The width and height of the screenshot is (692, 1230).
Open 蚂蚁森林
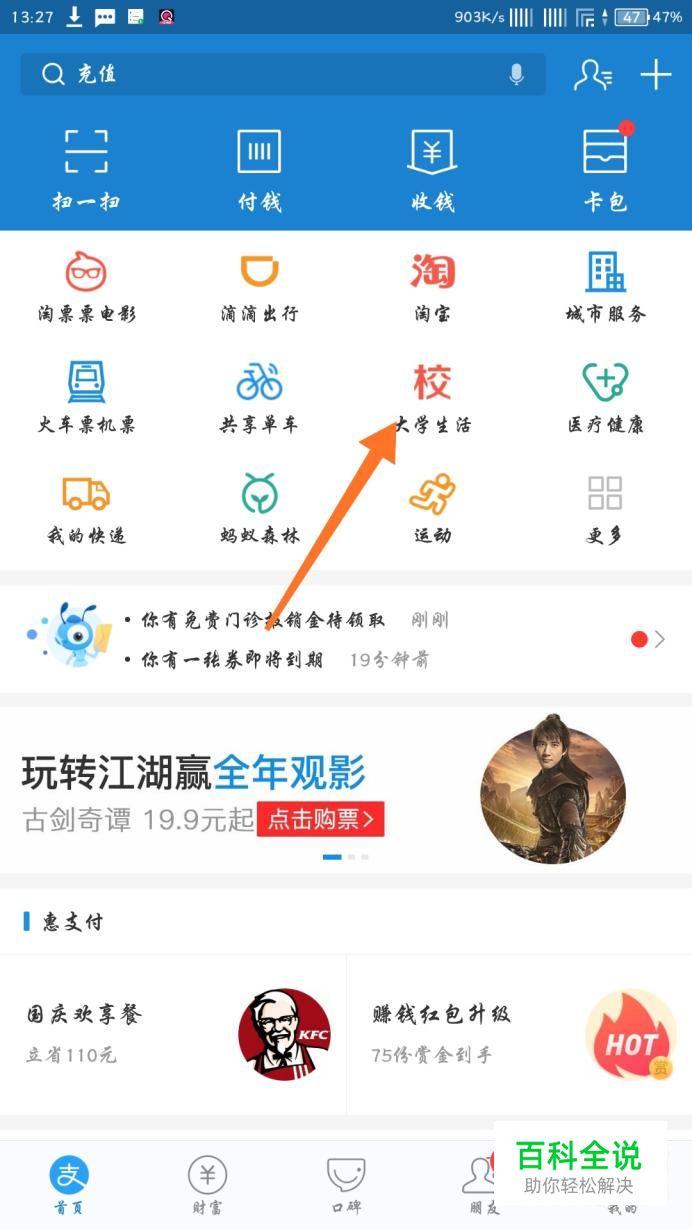259,508
